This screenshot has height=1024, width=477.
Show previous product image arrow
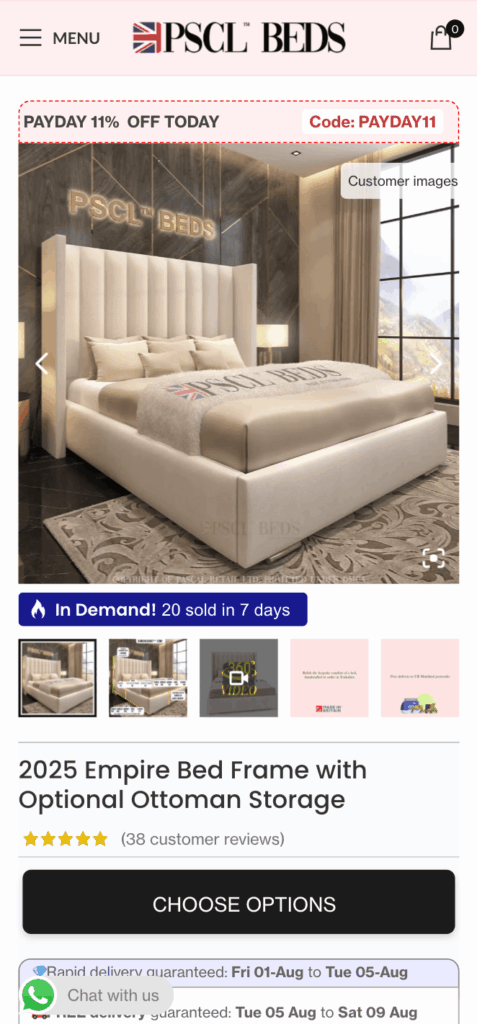coord(42,364)
